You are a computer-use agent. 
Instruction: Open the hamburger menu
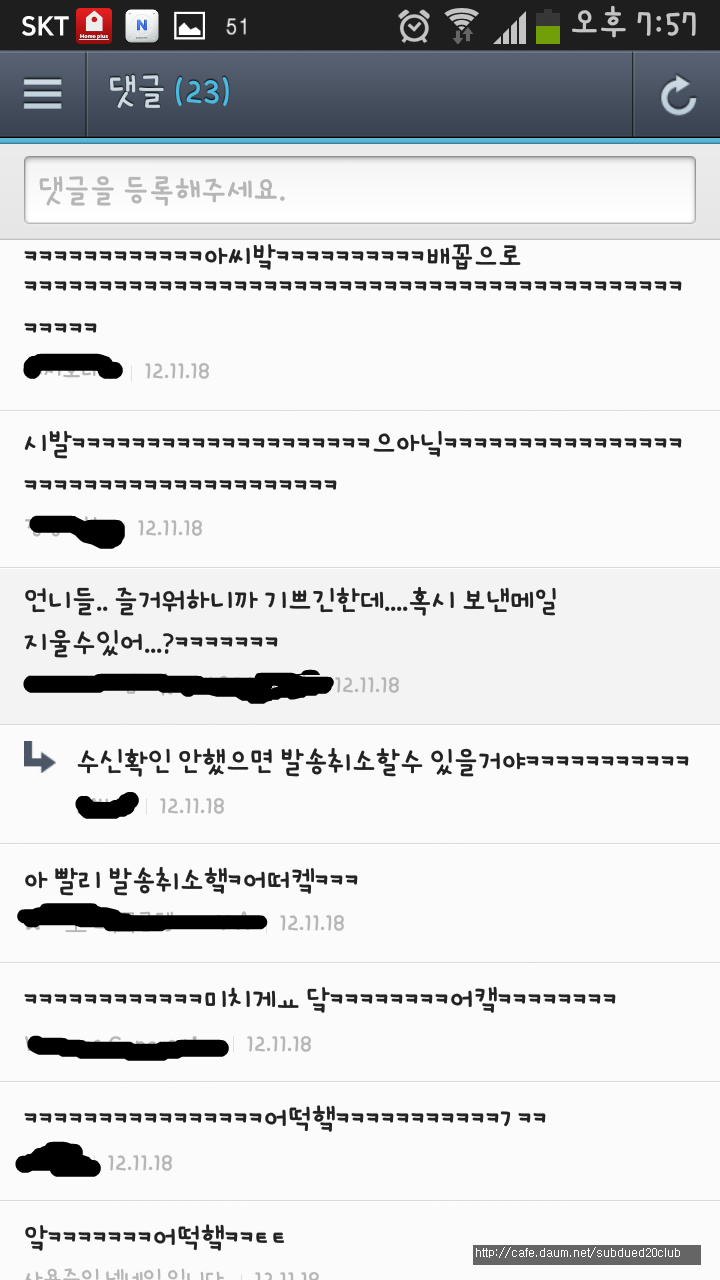(x=43, y=94)
